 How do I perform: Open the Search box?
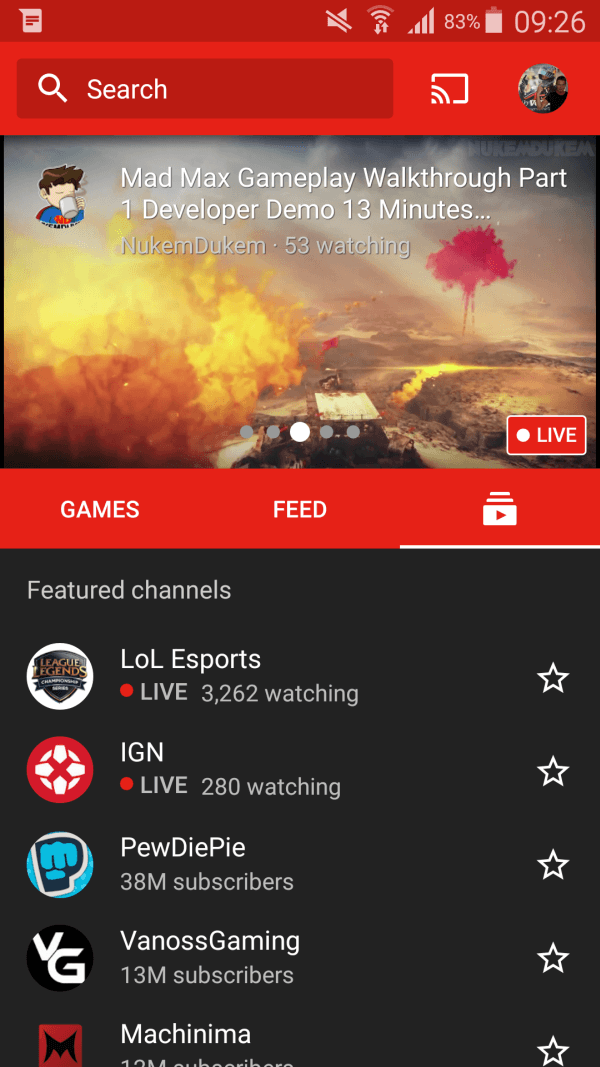(205, 89)
